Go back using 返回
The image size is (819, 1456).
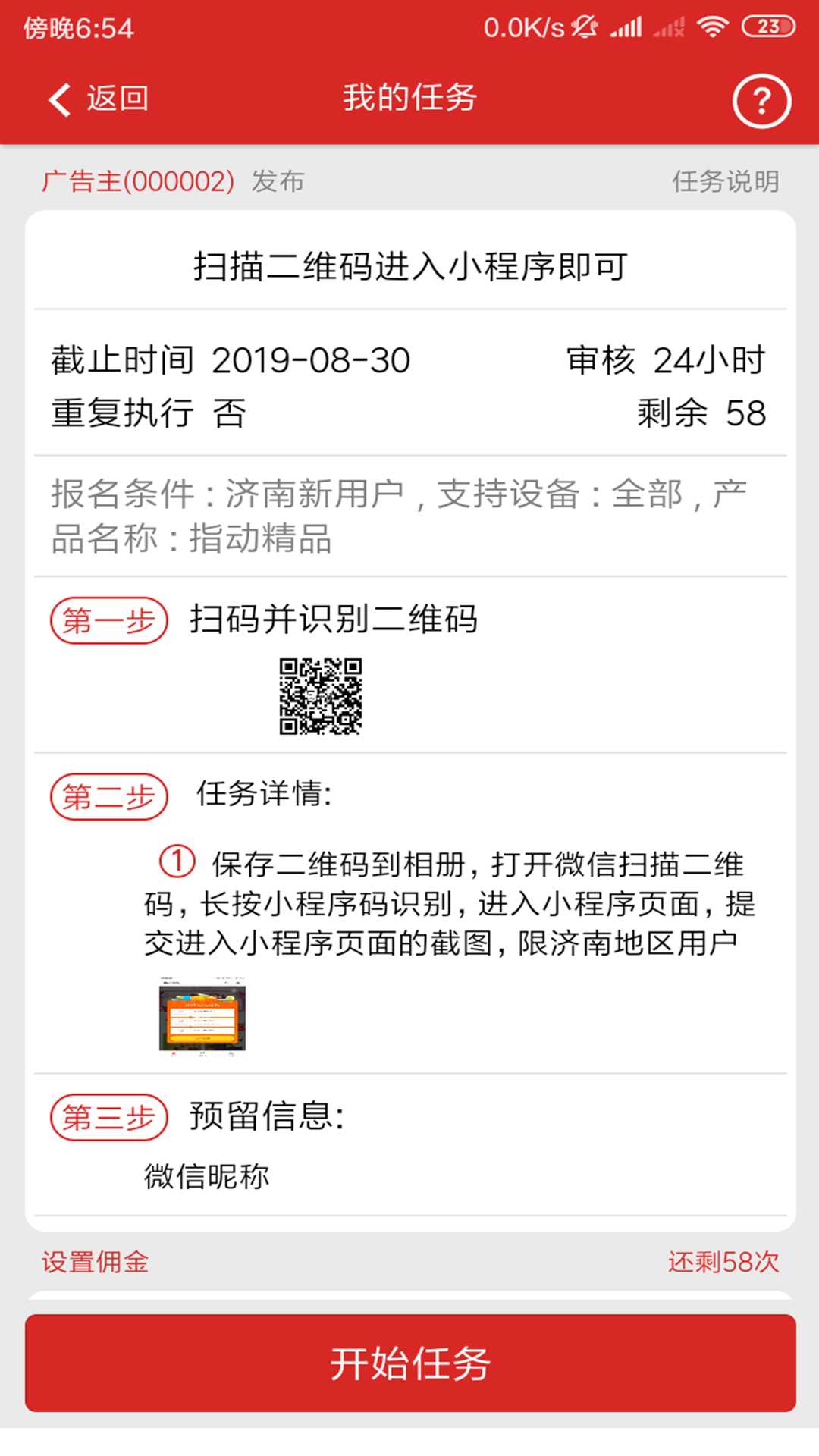click(99, 99)
